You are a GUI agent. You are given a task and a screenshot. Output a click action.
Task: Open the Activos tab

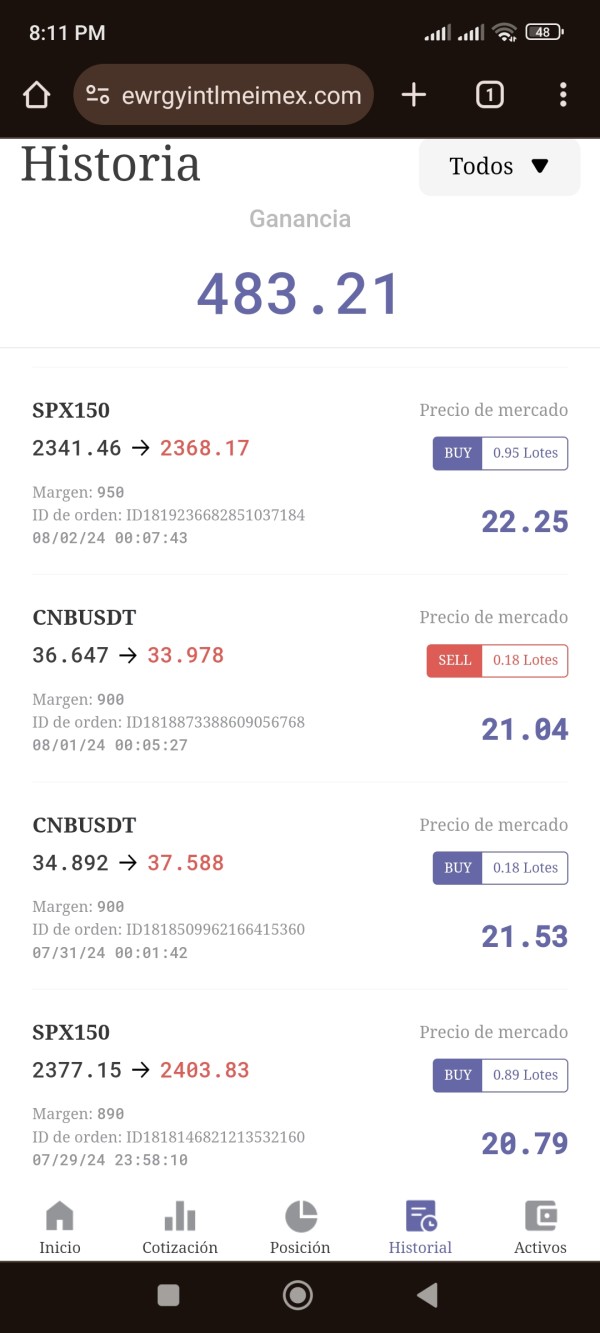click(540, 1228)
